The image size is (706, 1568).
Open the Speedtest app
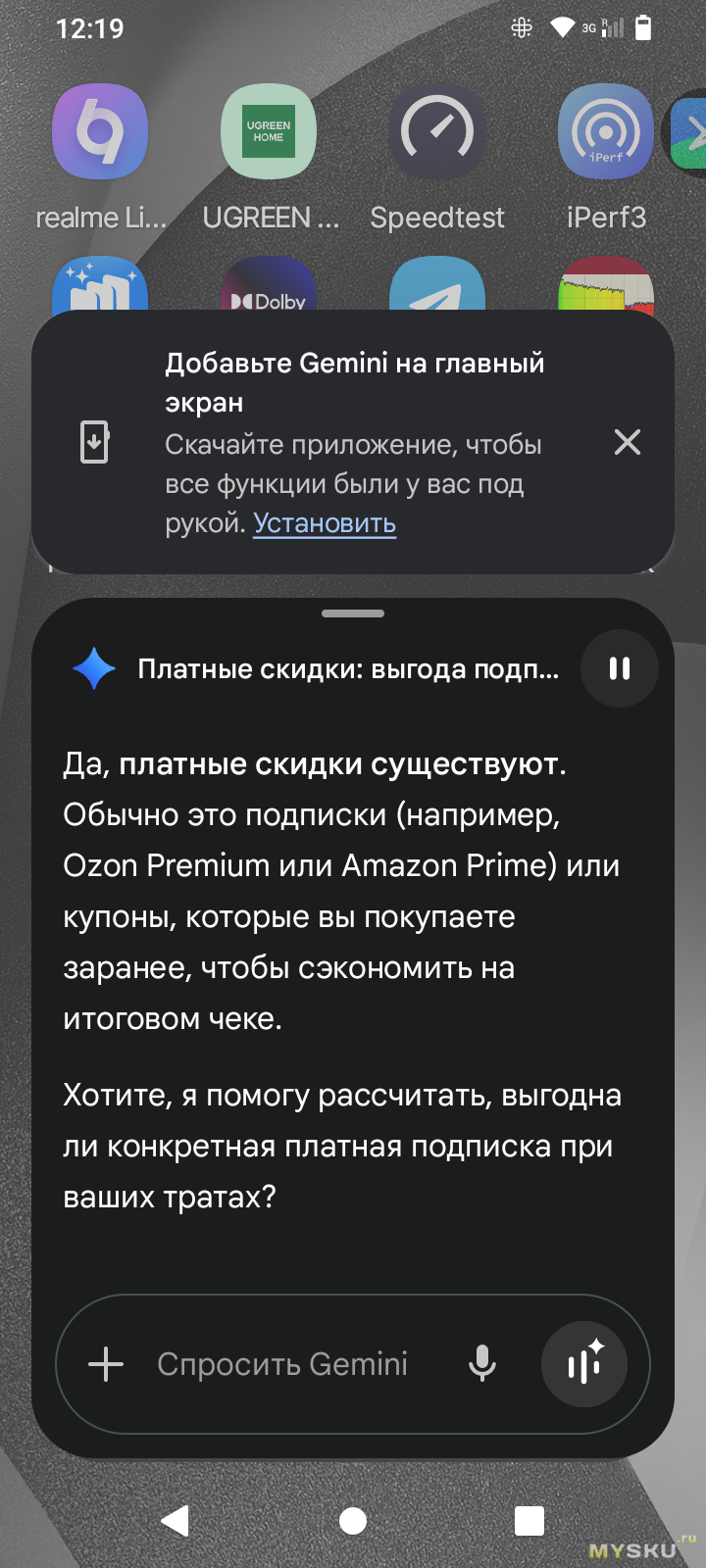[437, 132]
